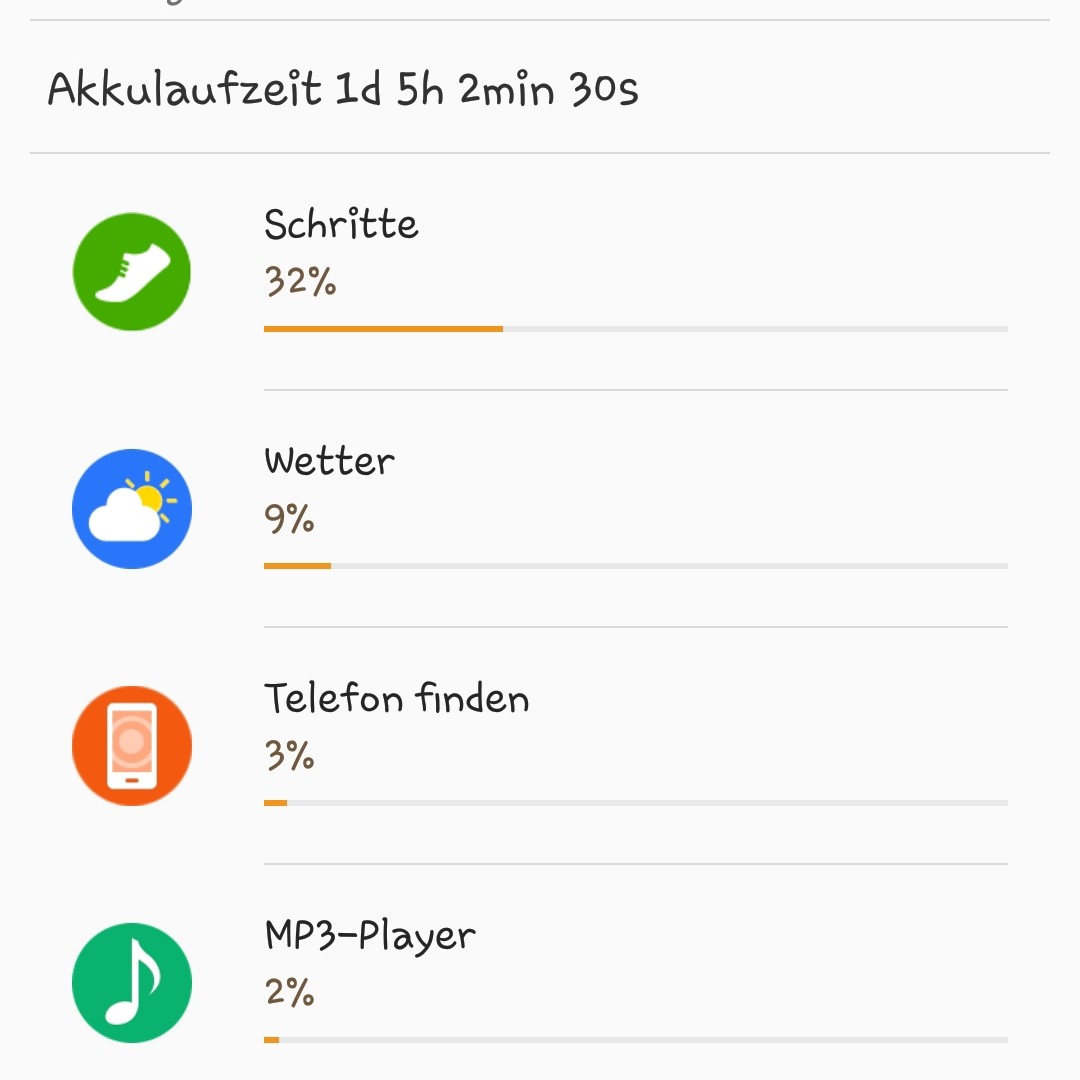Open Wetter battery usage details
This screenshot has width=1080, height=1080.
[x=540, y=509]
